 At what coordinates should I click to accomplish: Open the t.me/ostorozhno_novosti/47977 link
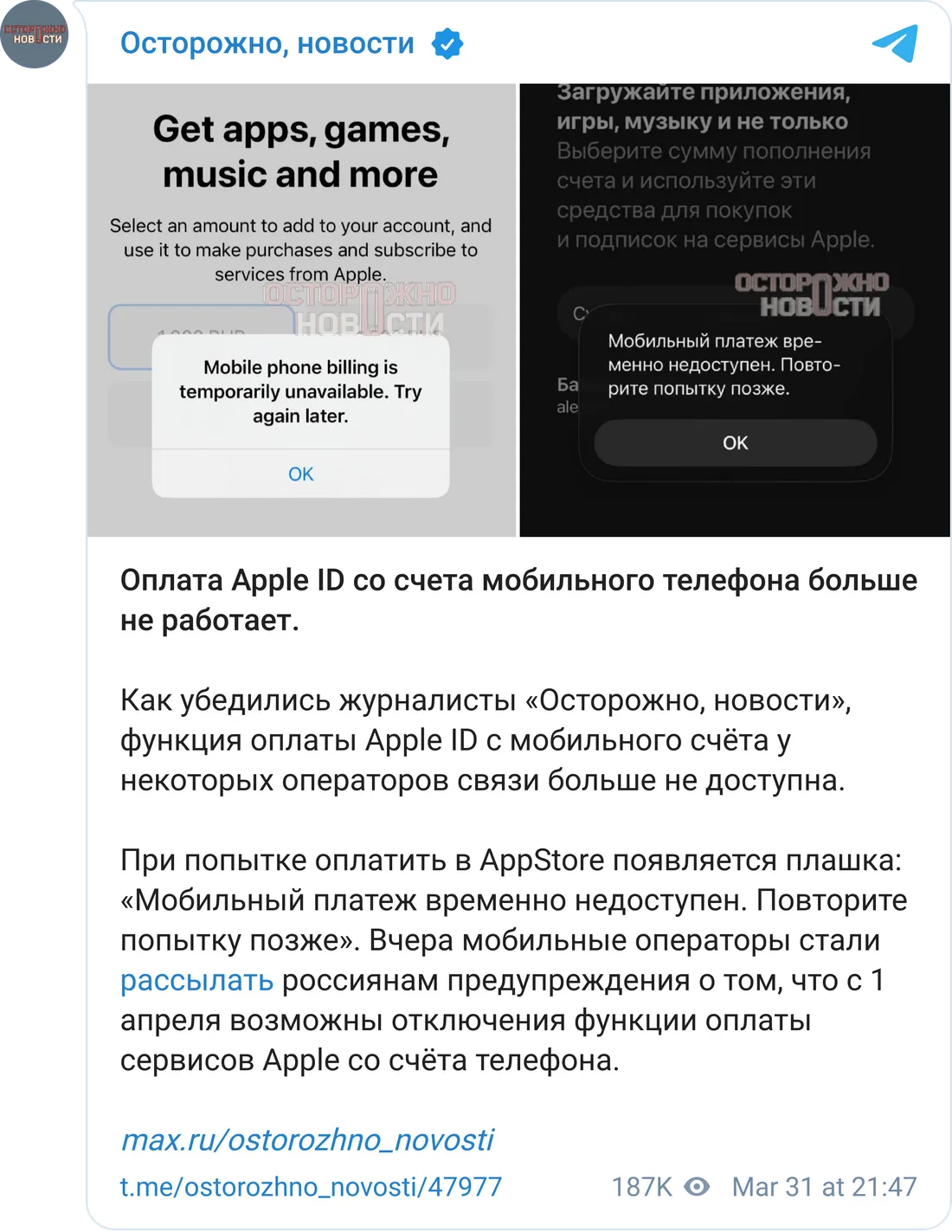click(311, 1186)
